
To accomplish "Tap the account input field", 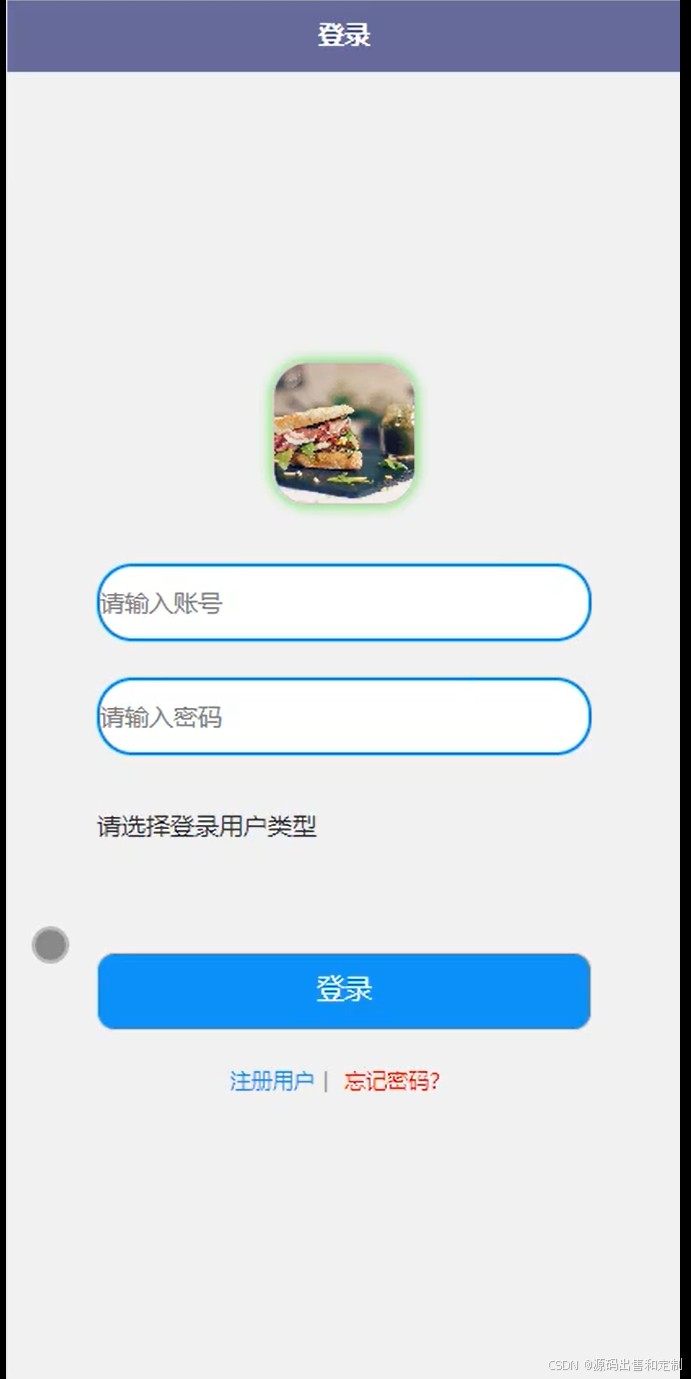I will (344, 603).
